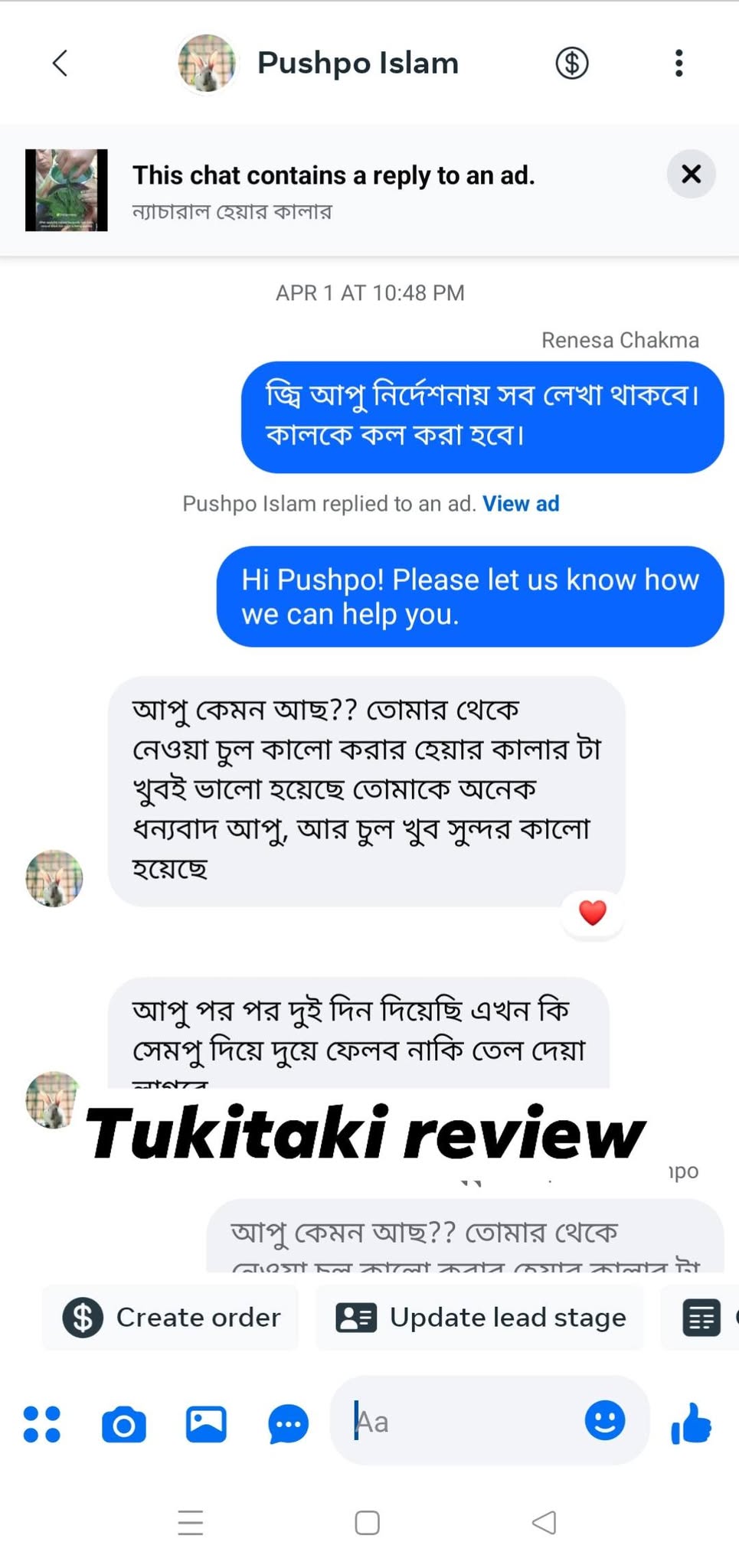Follow the View ad link
The height and width of the screenshot is (1568, 739).
pyautogui.click(x=521, y=504)
